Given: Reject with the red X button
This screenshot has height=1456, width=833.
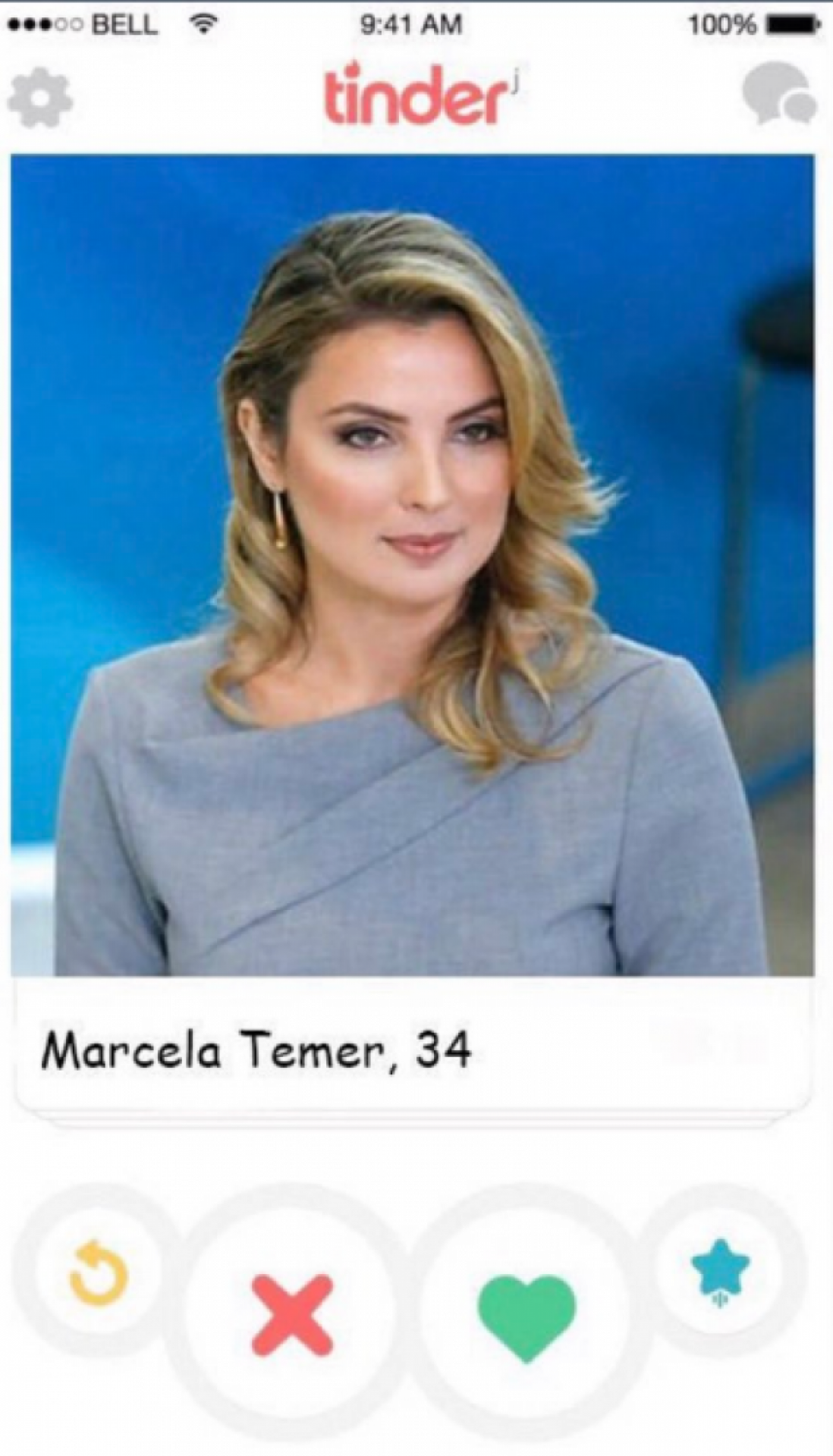Looking at the screenshot, I should (292, 1316).
